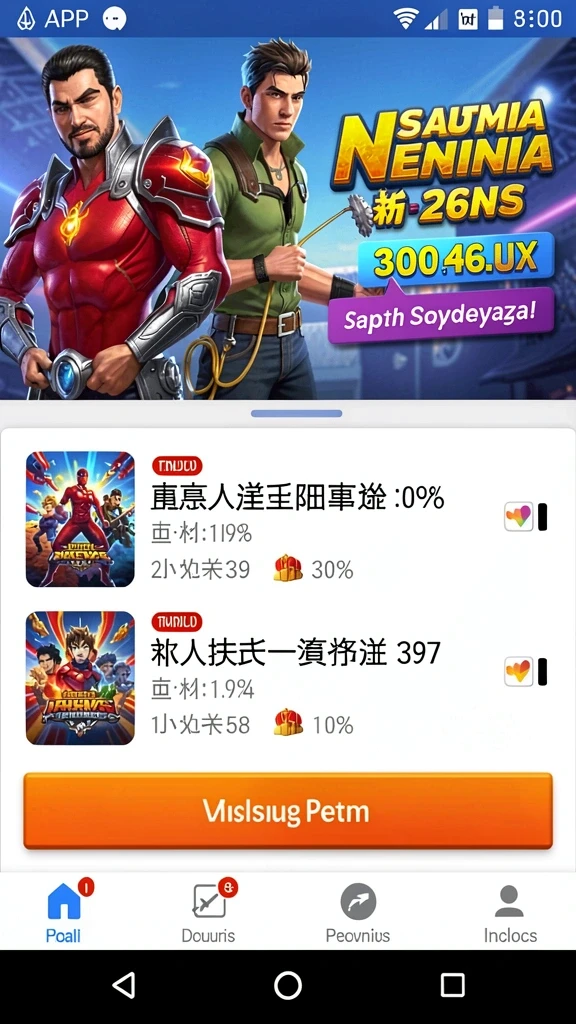
Task: Like the second game listing 397
Action: click(519, 671)
